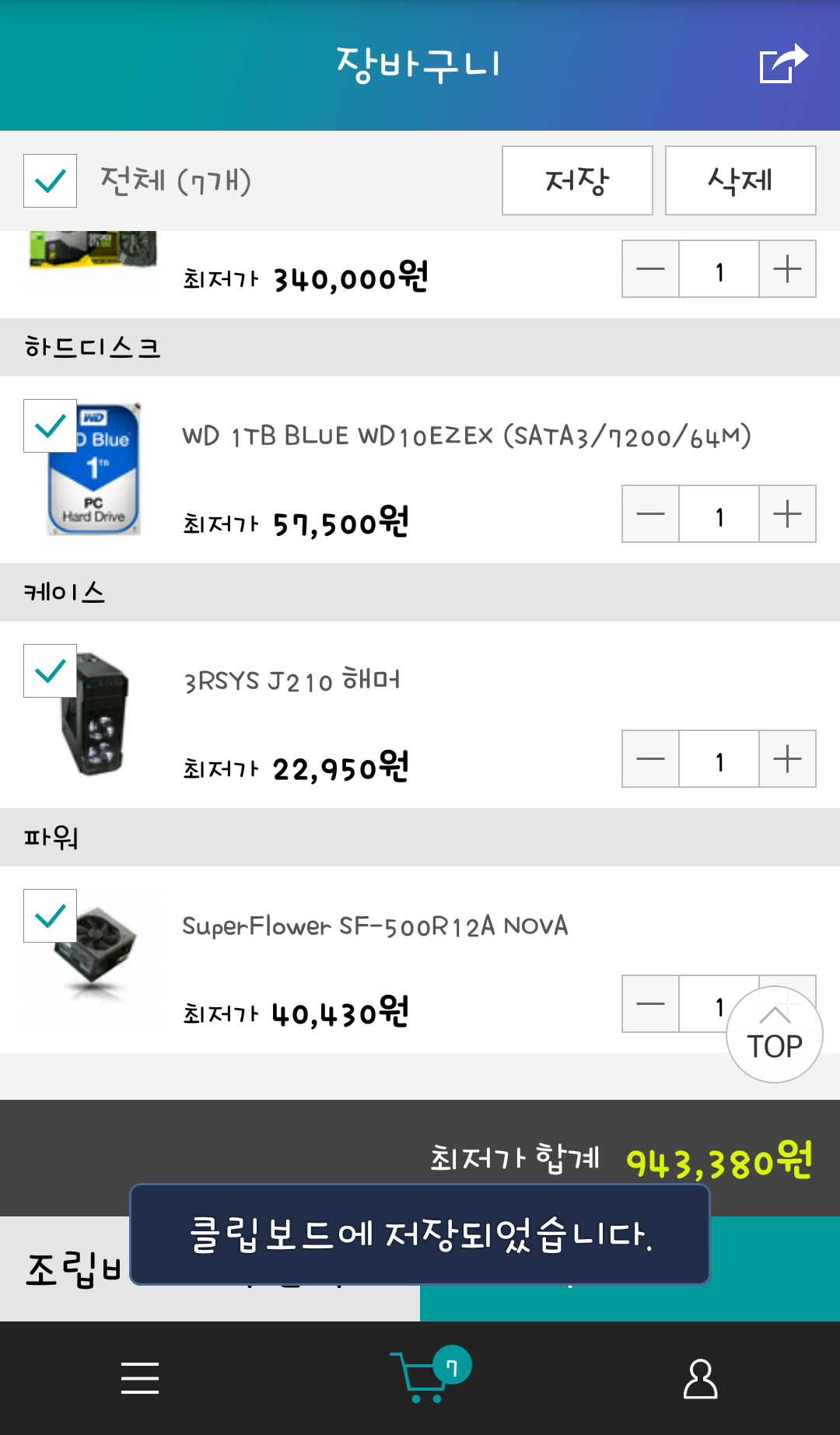Increase quantity of the 340,000원 item
Screen dimensions: 840x1435
point(787,269)
